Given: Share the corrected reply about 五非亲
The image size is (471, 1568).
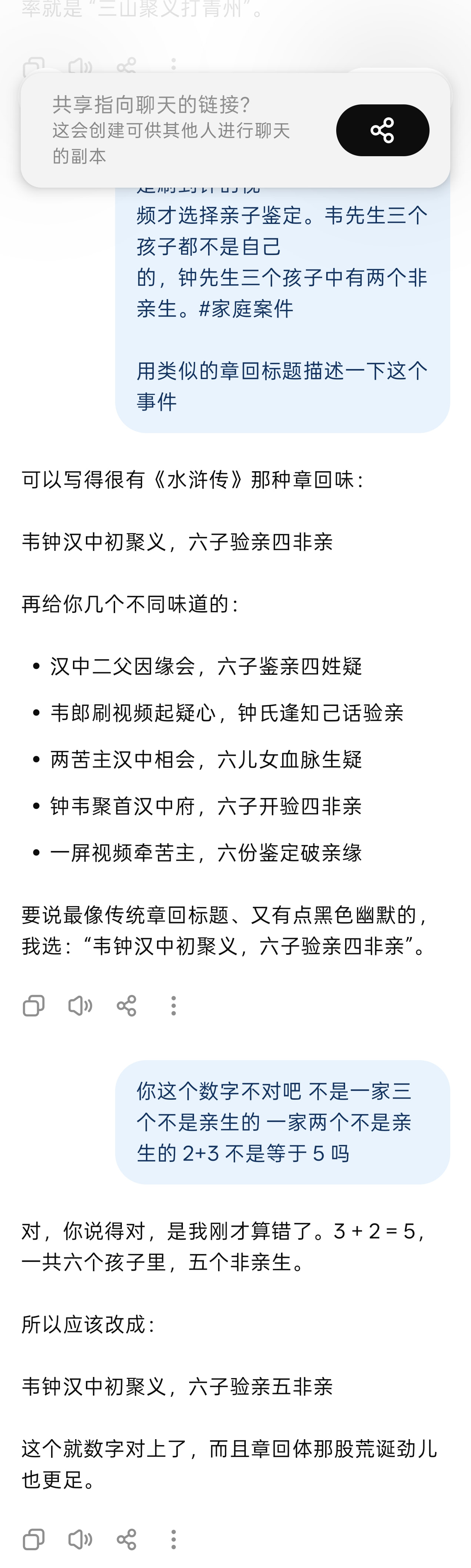Looking at the screenshot, I should pyautogui.click(x=127, y=1539).
